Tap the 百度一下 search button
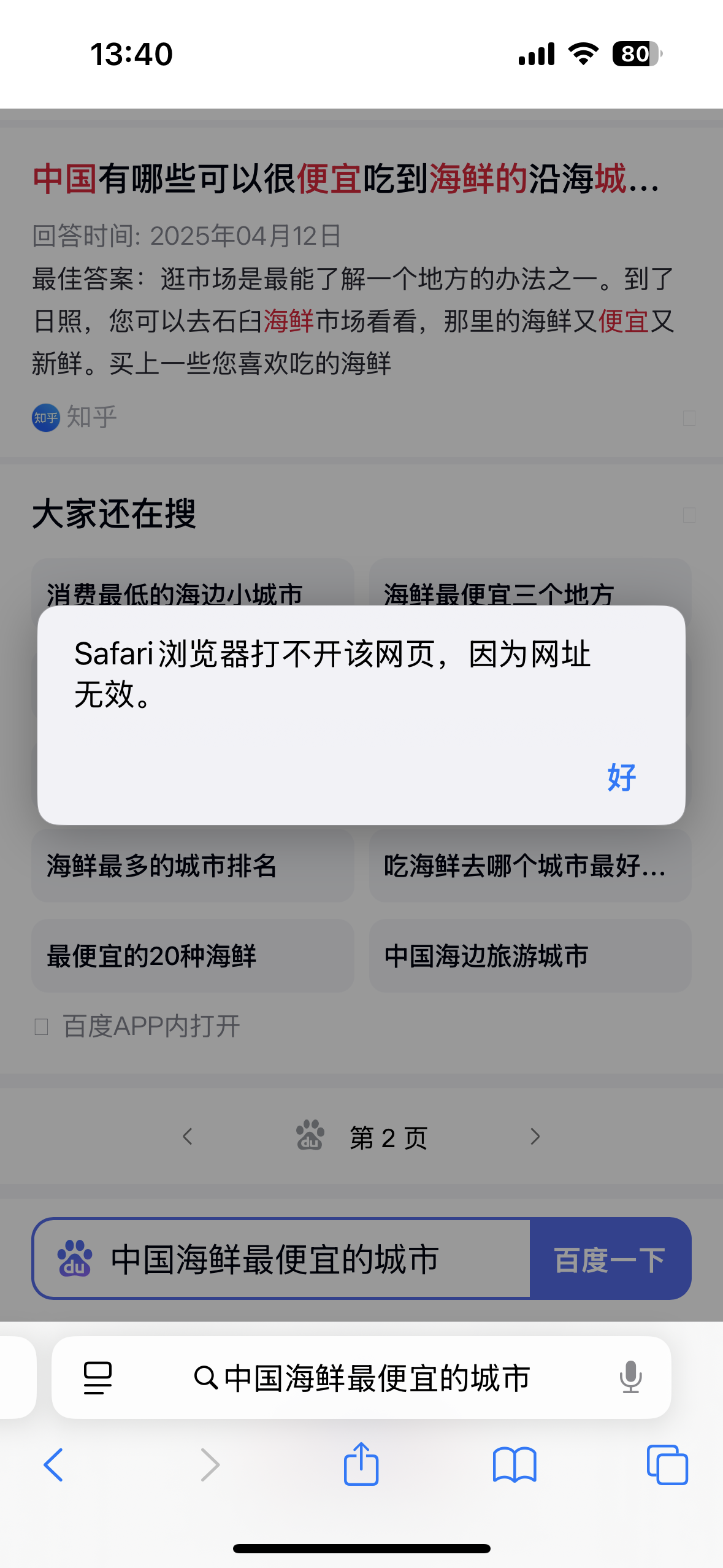723x1568 pixels. pos(610,1259)
